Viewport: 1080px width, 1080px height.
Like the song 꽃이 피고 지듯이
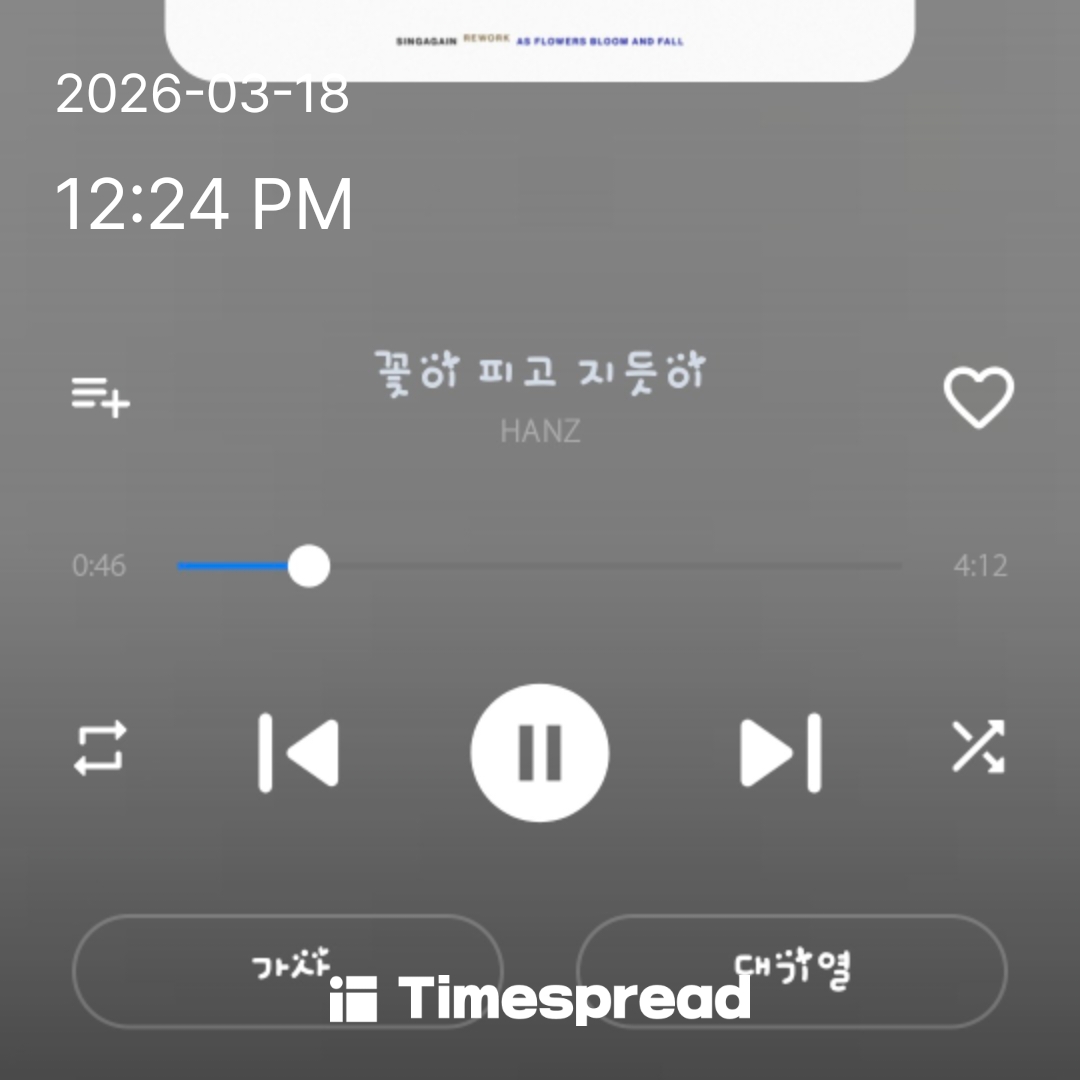(x=978, y=397)
